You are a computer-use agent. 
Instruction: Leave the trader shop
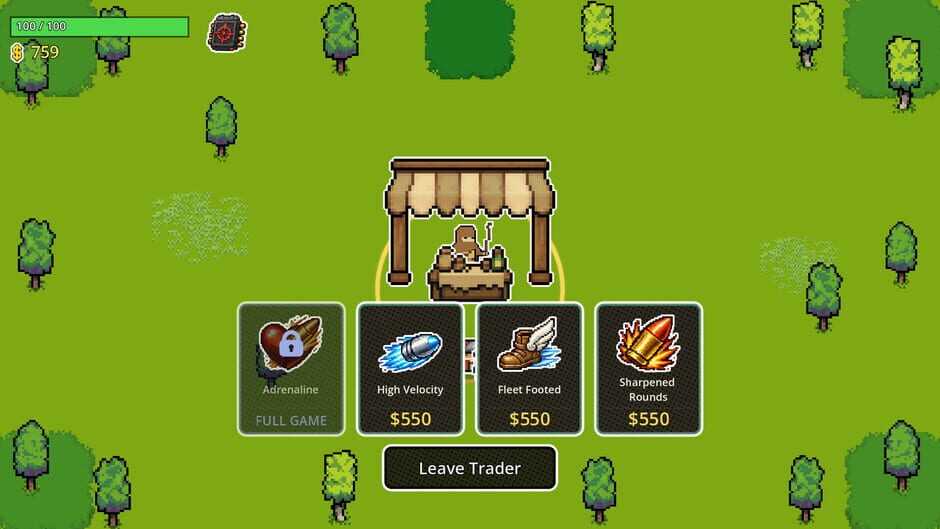click(x=469, y=468)
